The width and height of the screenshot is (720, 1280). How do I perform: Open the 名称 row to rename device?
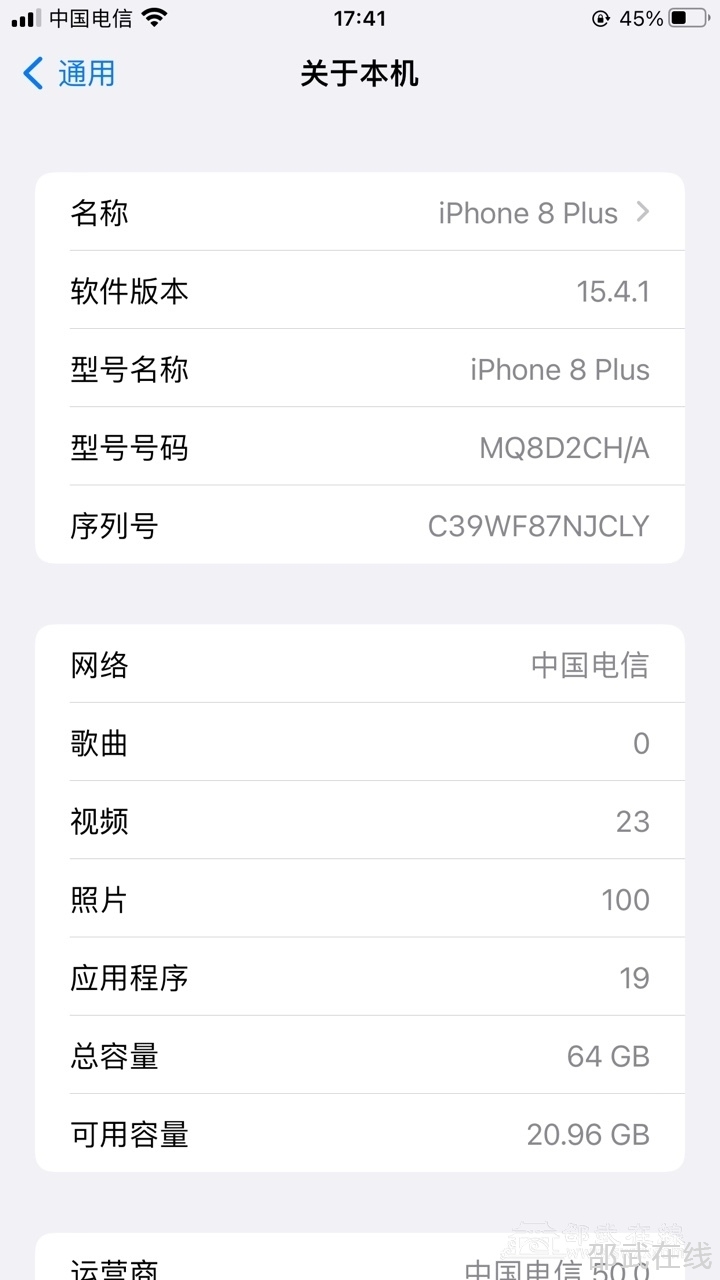click(x=360, y=212)
